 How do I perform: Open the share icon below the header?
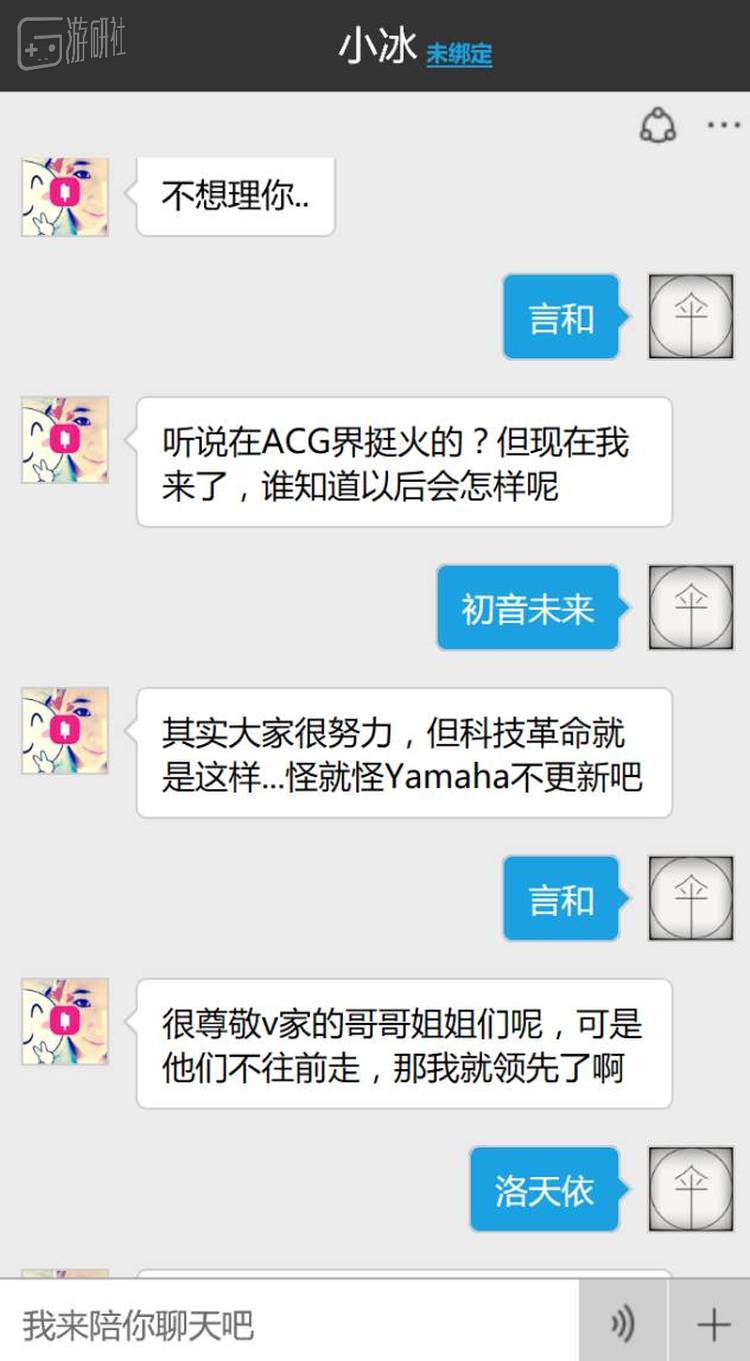pyautogui.click(x=657, y=126)
